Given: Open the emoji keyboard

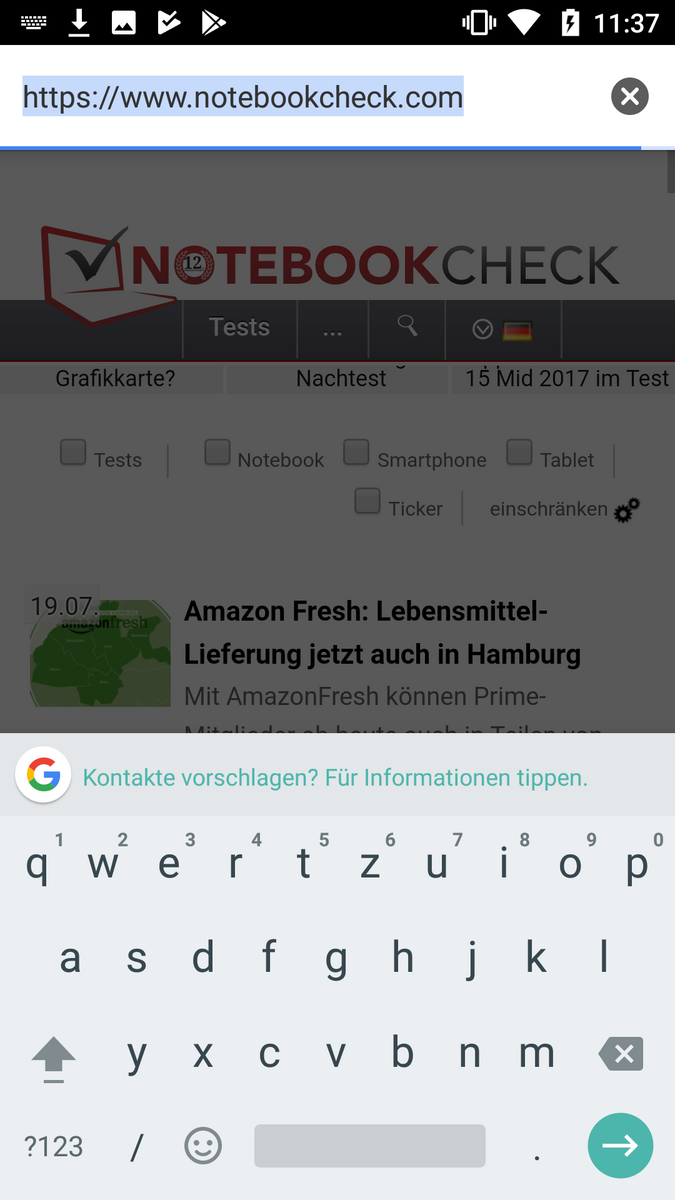Looking at the screenshot, I should coord(203,1146).
